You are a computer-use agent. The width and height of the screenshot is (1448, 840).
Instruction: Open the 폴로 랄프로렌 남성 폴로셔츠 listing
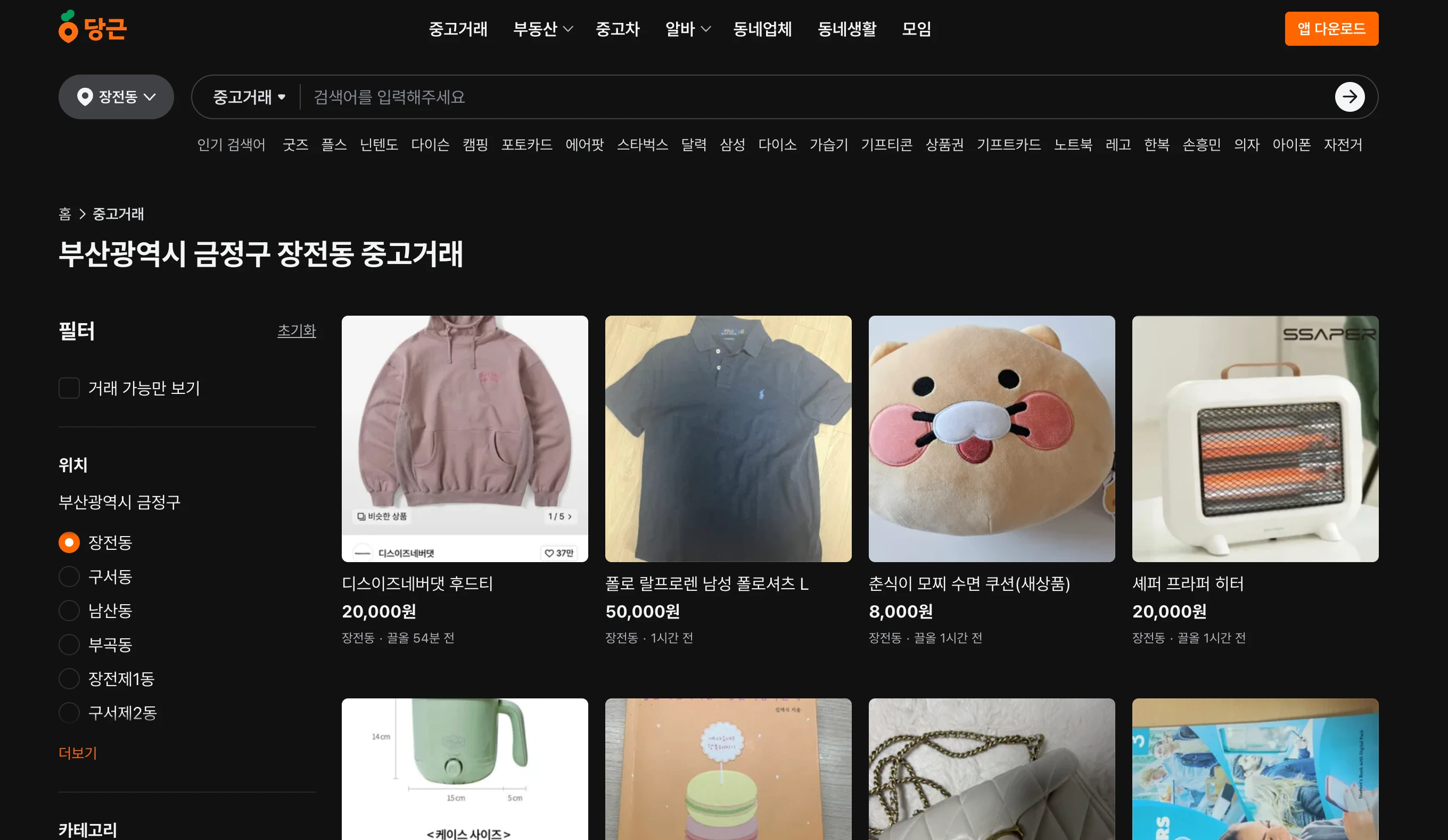(727, 439)
